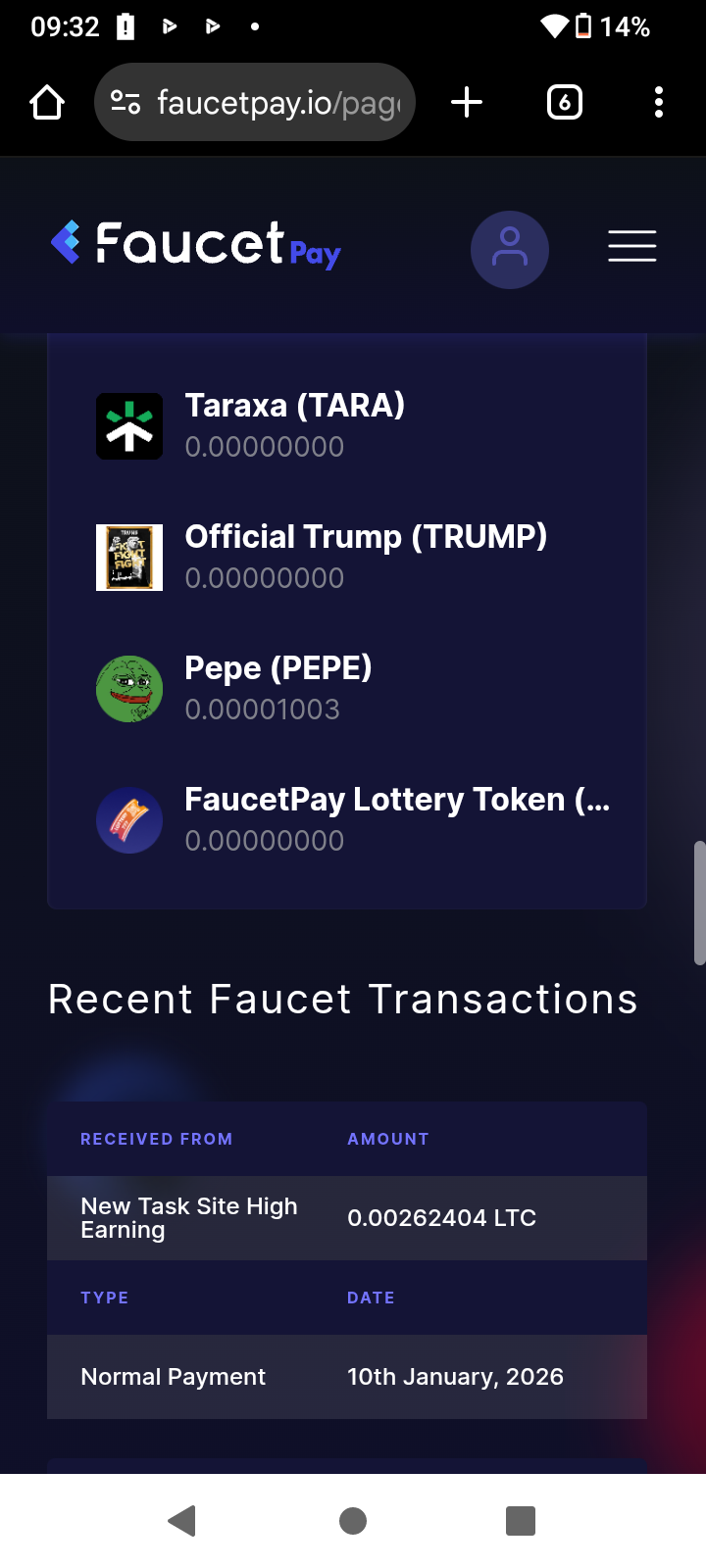706x1568 pixels.
Task: Select the Taraxa (TARA) wallet row
Action: point(347,425)
